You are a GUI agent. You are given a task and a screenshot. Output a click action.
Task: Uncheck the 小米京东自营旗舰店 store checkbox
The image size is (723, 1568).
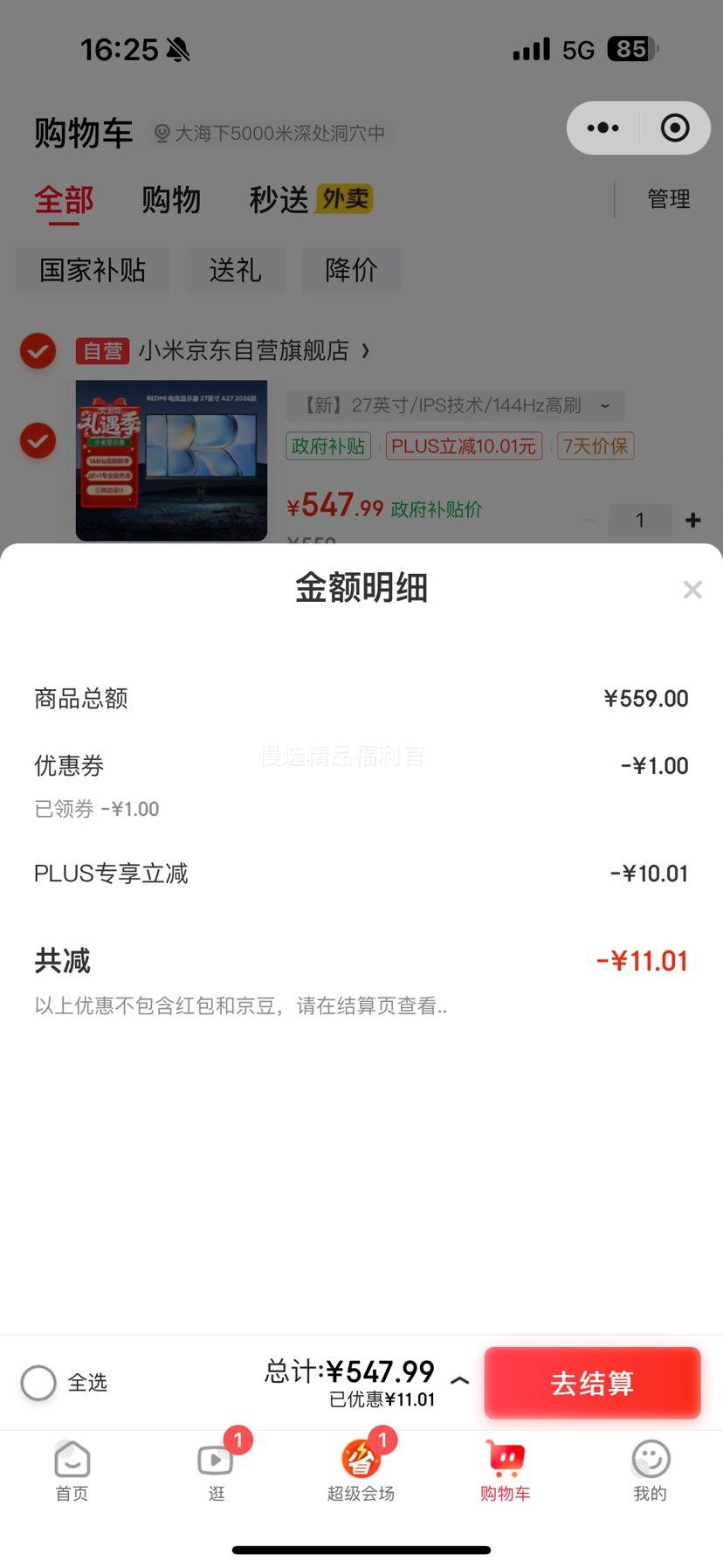click(38, 351)
